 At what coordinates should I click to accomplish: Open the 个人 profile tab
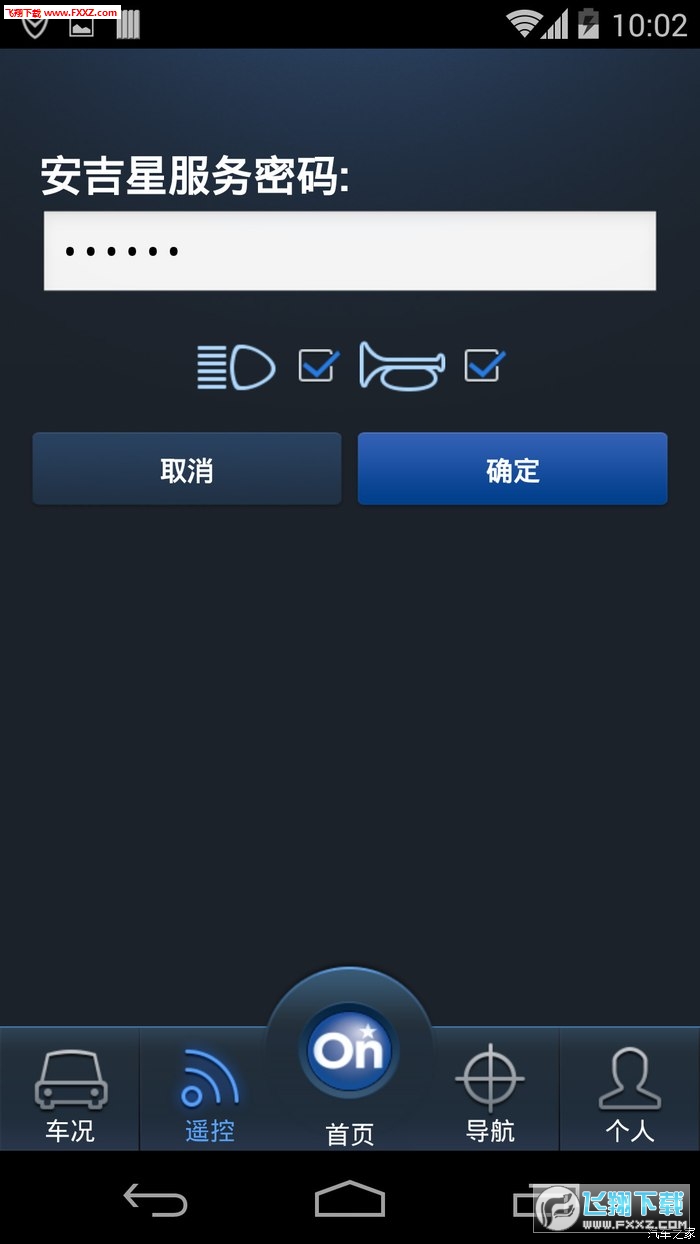[x=630, y=1090]
